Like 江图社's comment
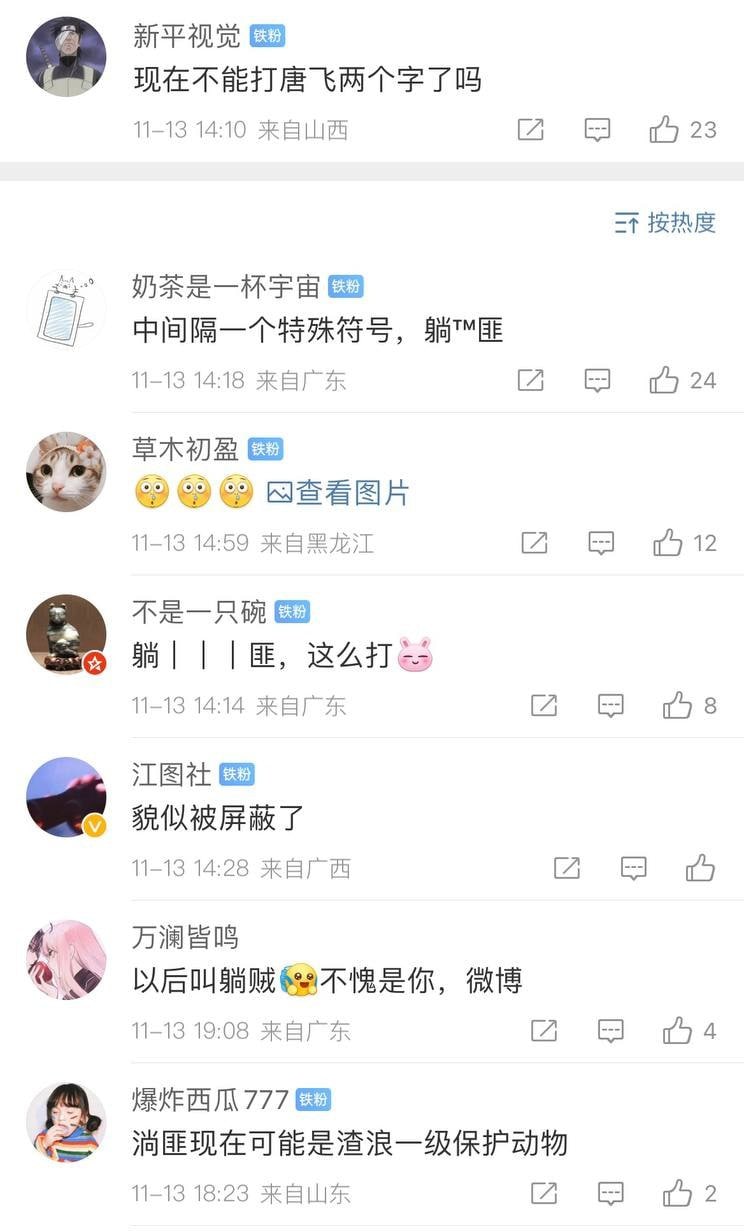Screen dimensions: 744x1231 tap(700, 868)
